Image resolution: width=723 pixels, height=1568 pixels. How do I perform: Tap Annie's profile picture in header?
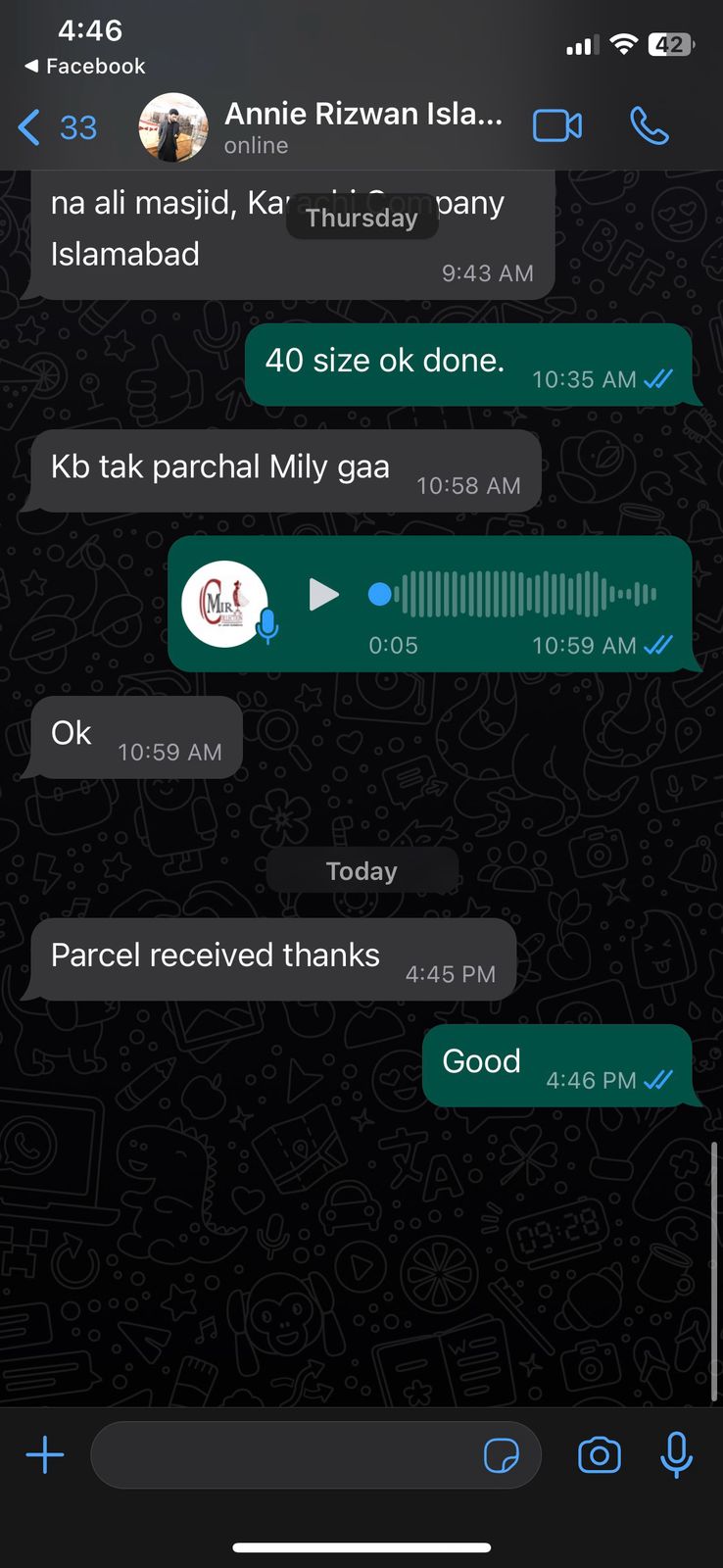173,127
